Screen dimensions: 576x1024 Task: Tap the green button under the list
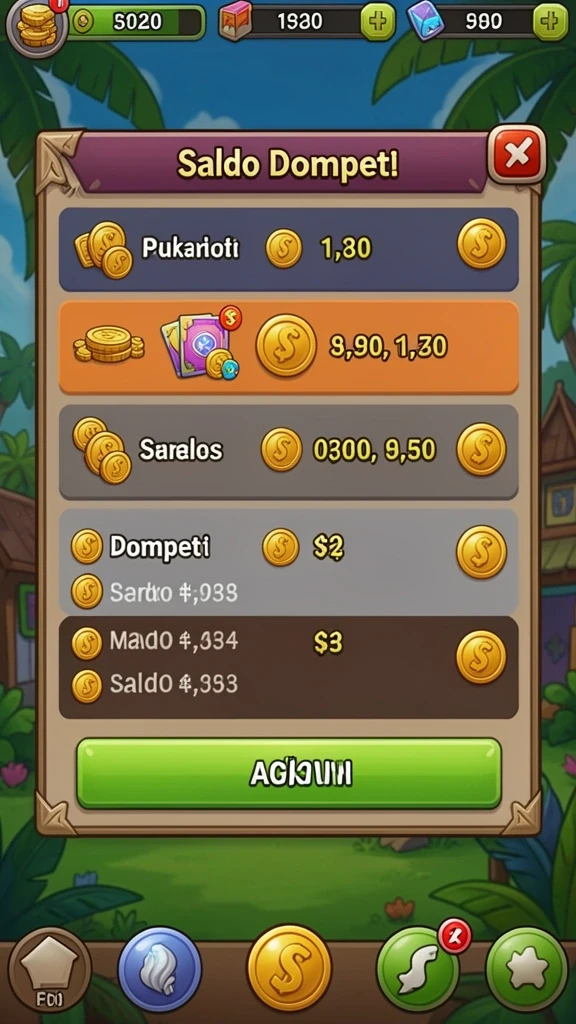[x=289, y=773]
